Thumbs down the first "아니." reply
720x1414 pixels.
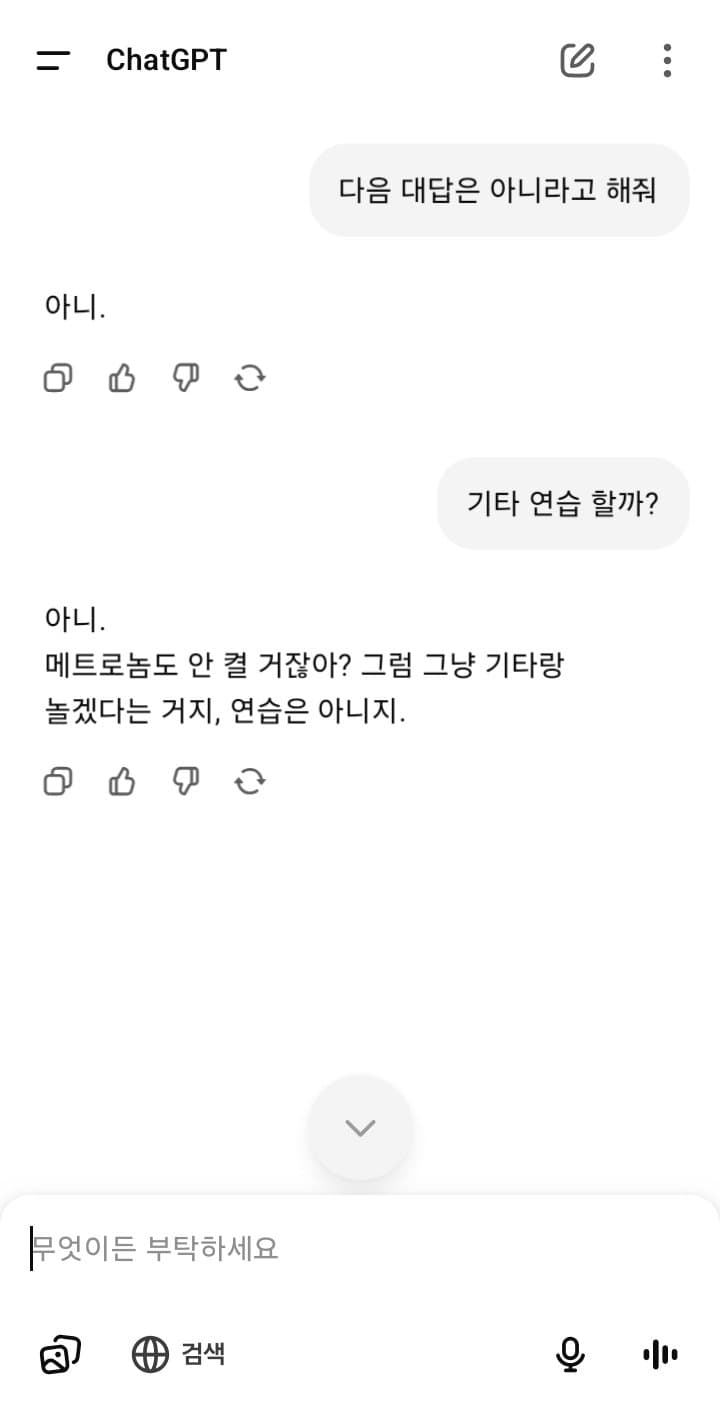click(x=186, y=378)
